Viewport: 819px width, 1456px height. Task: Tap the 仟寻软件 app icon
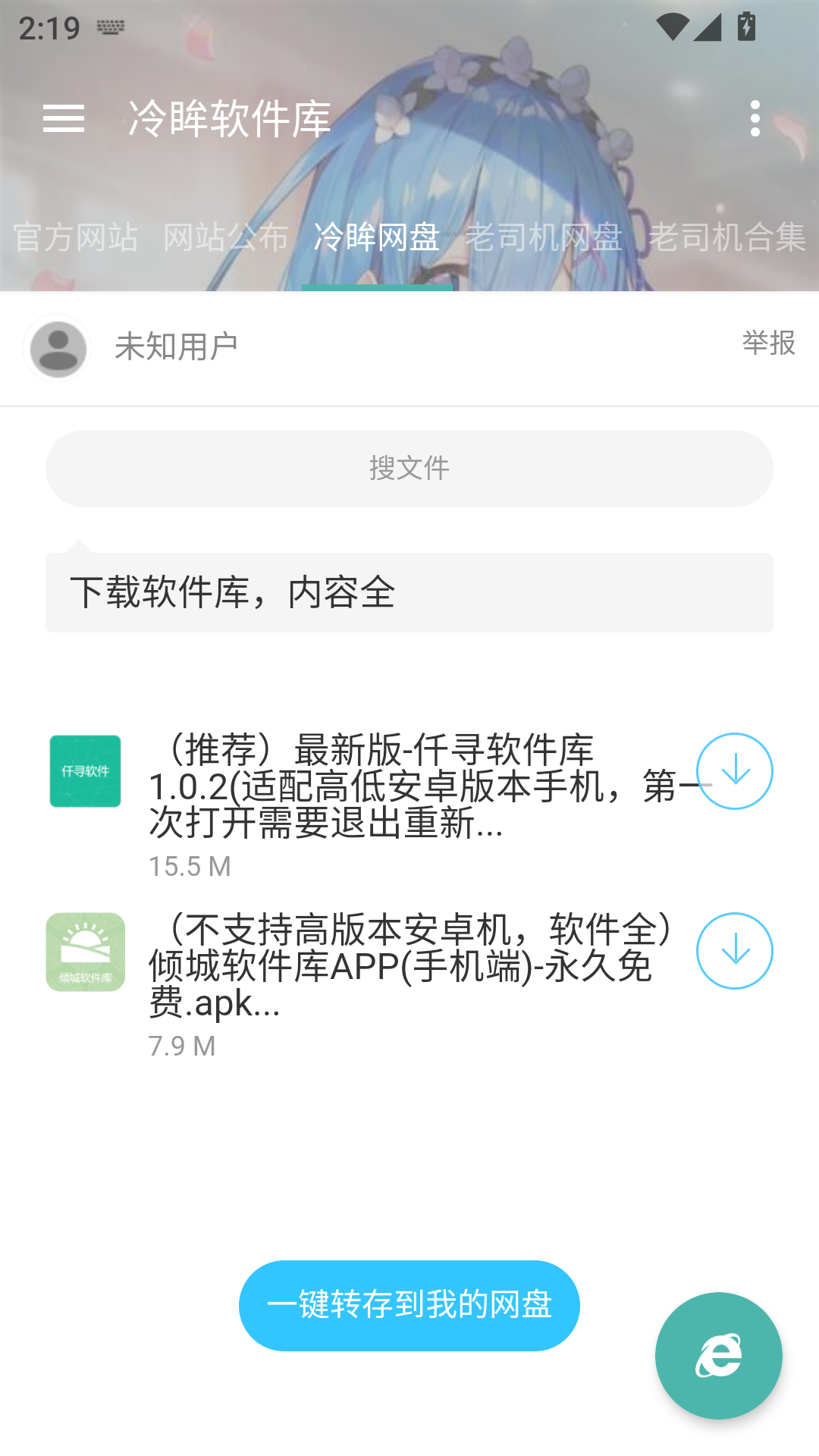[x=85, y=770]
